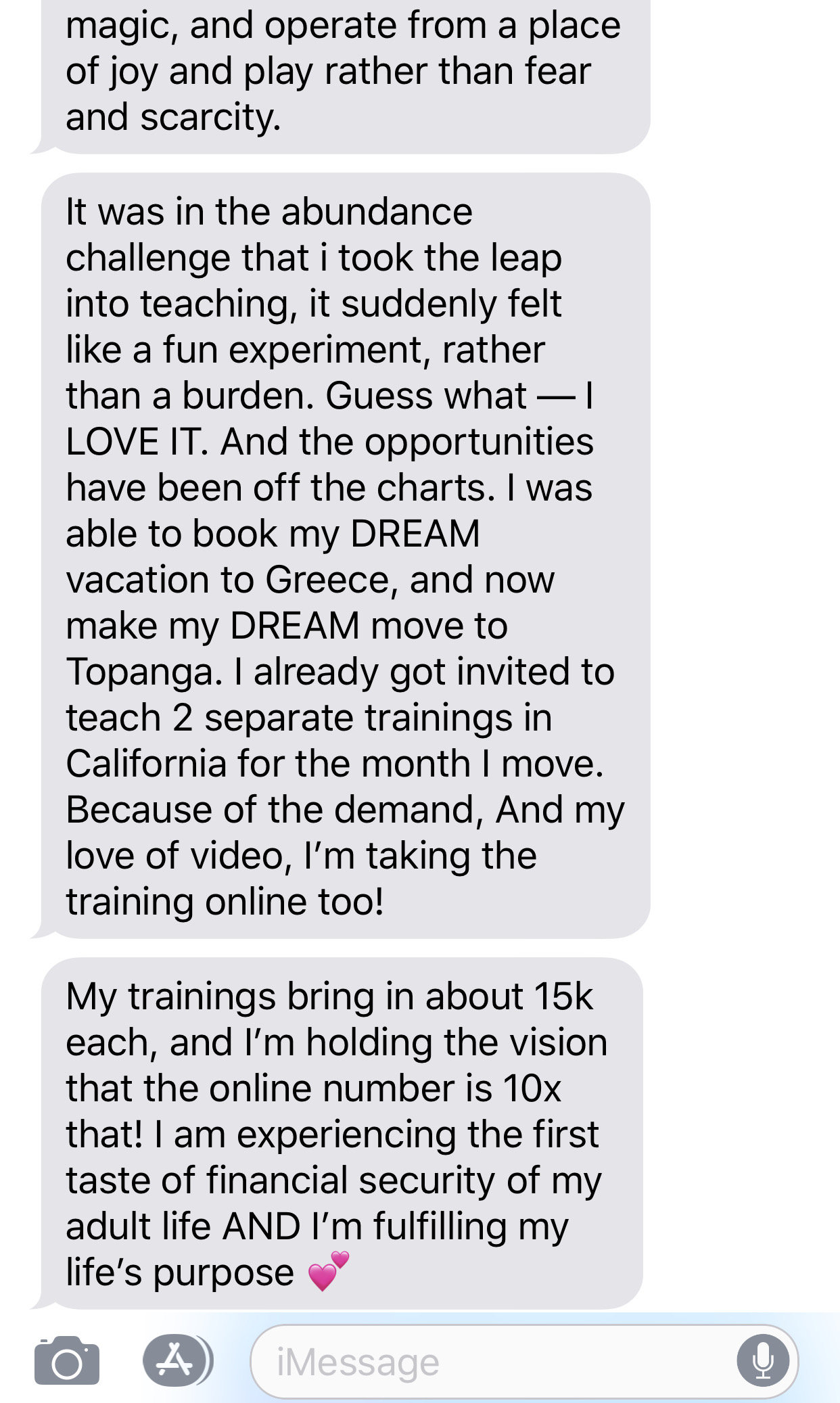
Task: Open the App Store apps drawer
Action: coord(177,1360)
